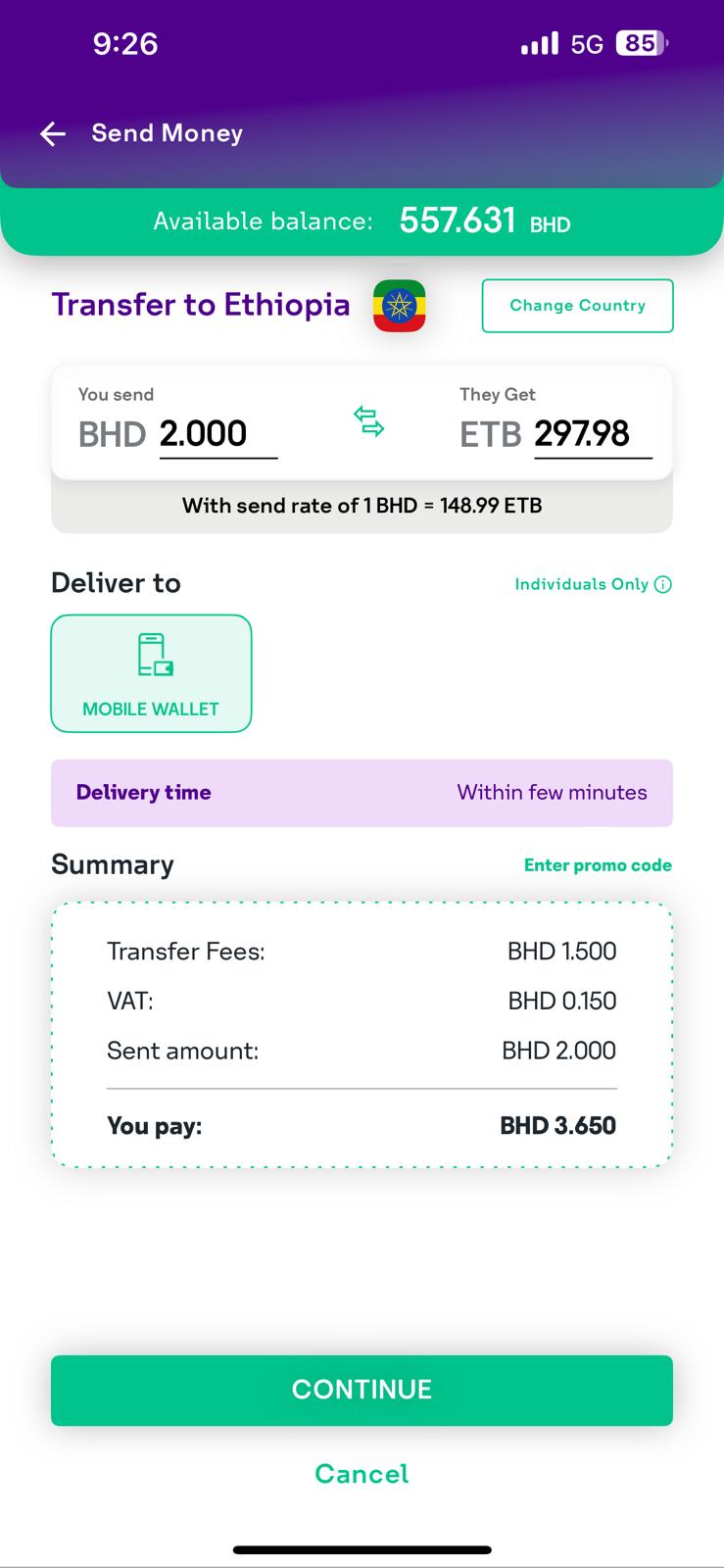Cancel the money transfer
The image size is (724, 1568).
(362, 1474)
